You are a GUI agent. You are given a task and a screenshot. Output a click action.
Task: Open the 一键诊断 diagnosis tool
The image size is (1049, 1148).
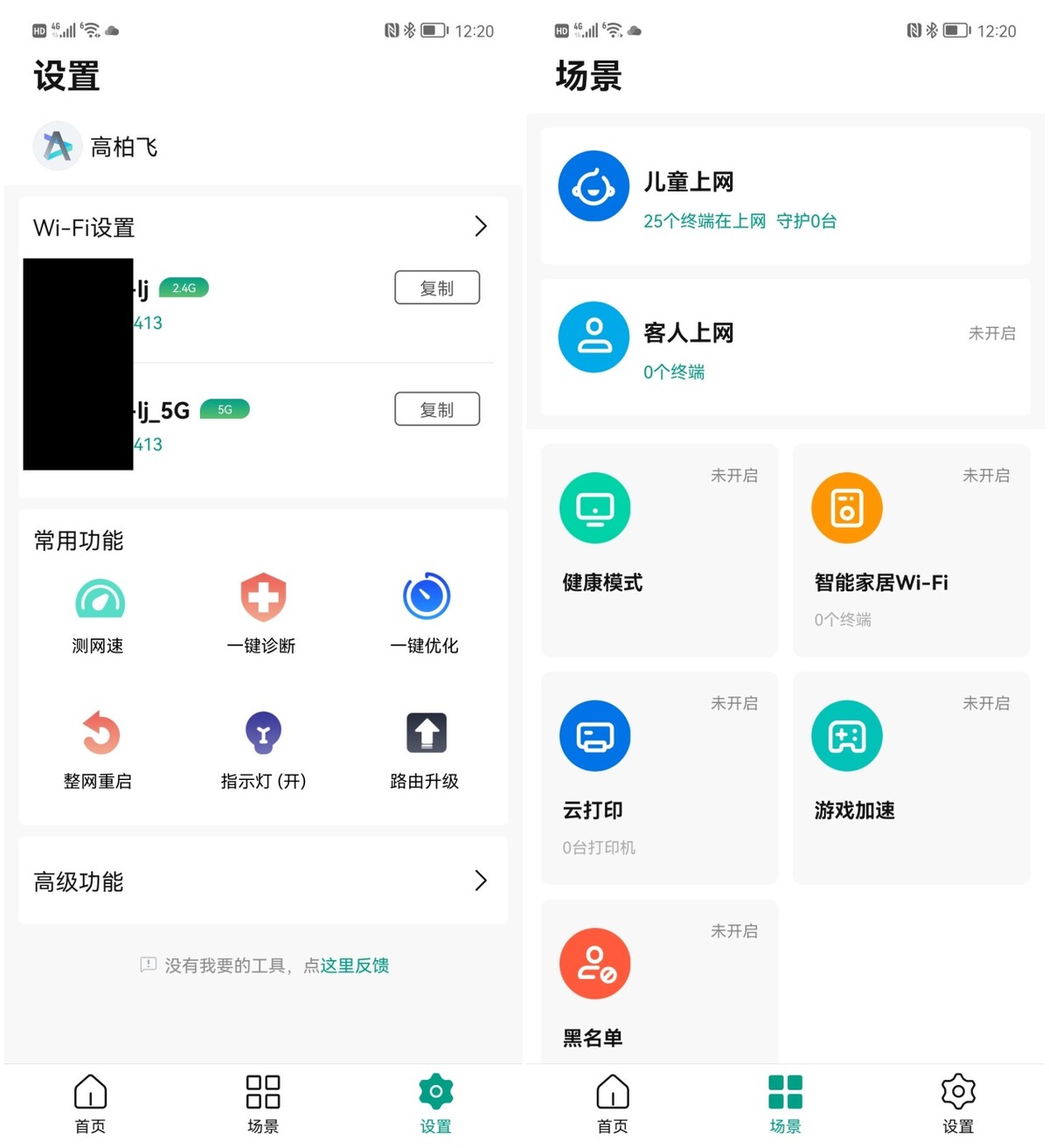pos(262,612)
